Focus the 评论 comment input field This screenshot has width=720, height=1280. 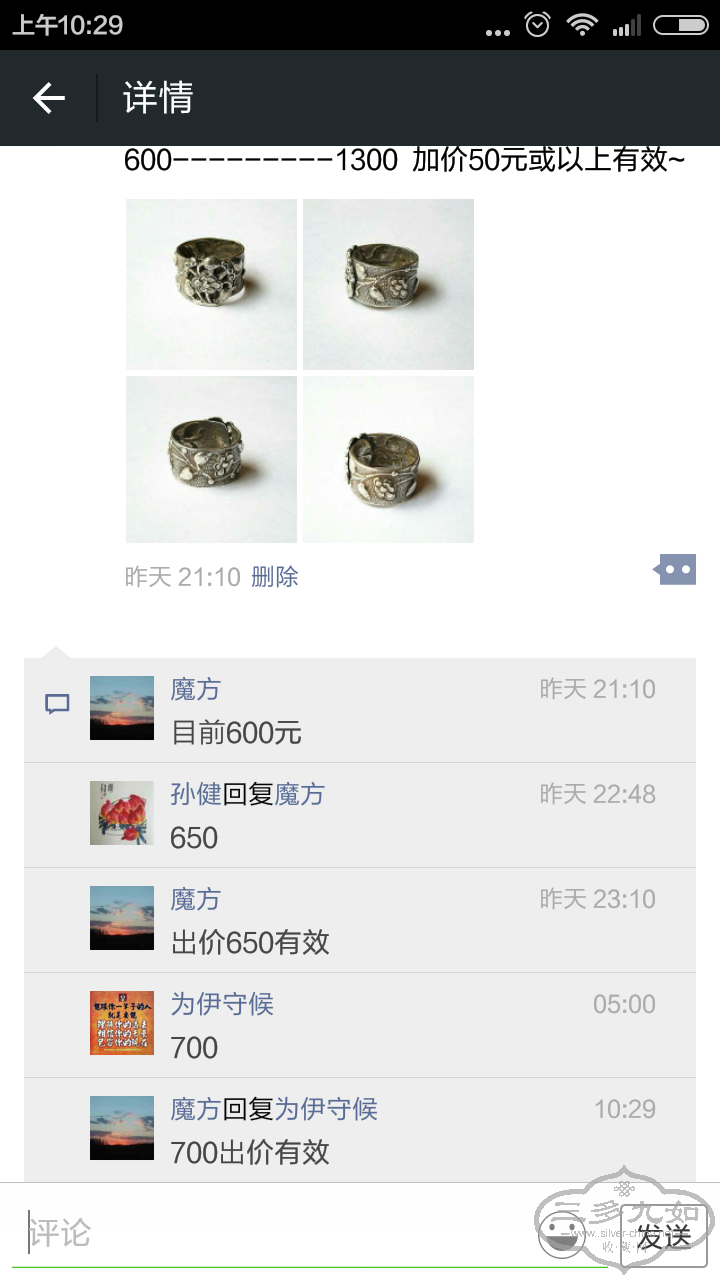click(270, 1232)
